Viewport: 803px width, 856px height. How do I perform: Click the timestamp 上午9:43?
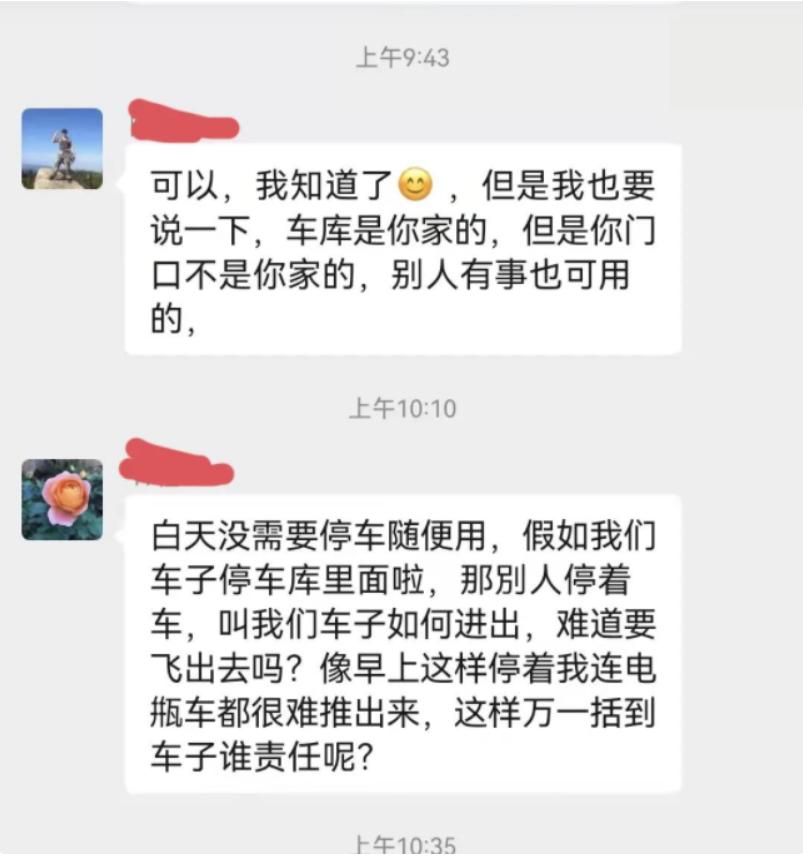click(x=401, y=57)
